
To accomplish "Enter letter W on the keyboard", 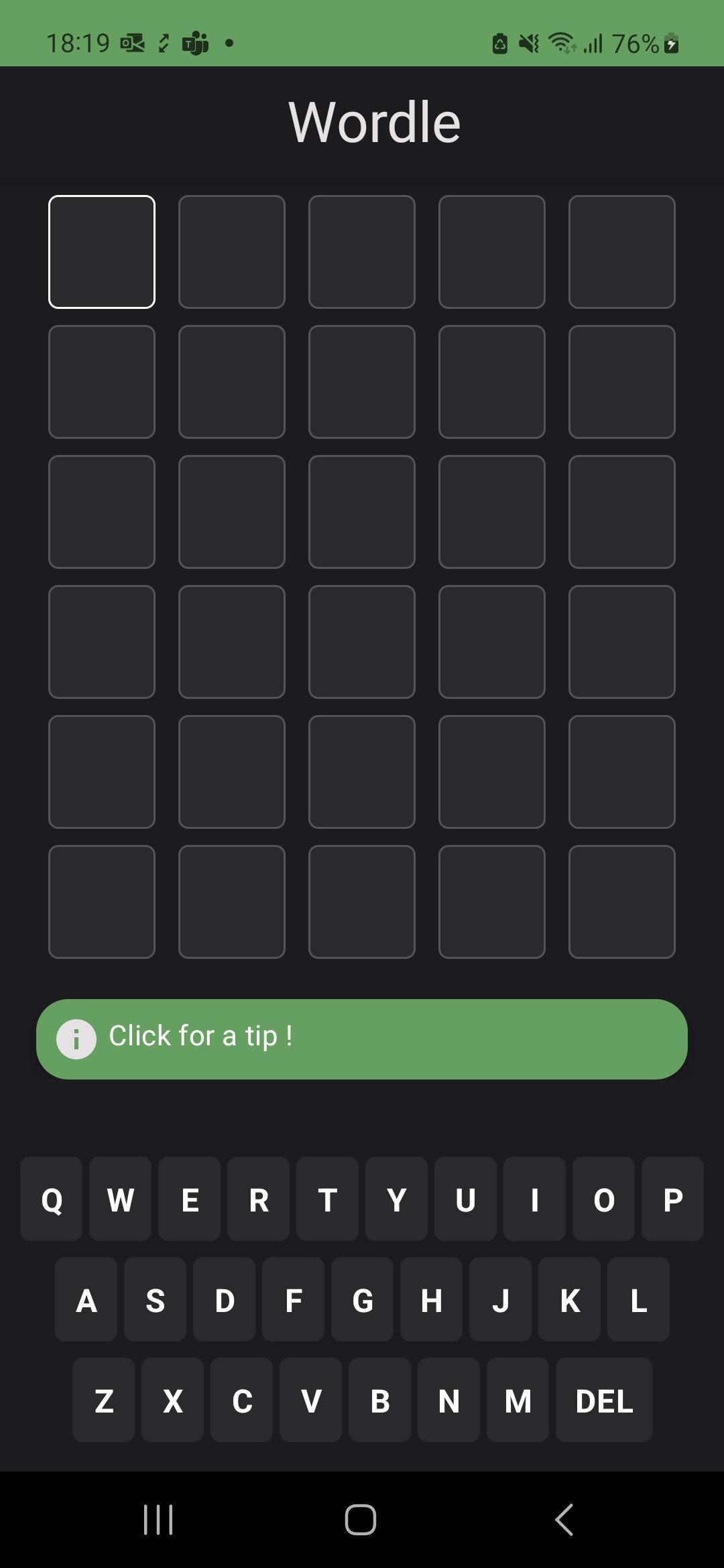I will [x=121, y=1199].
